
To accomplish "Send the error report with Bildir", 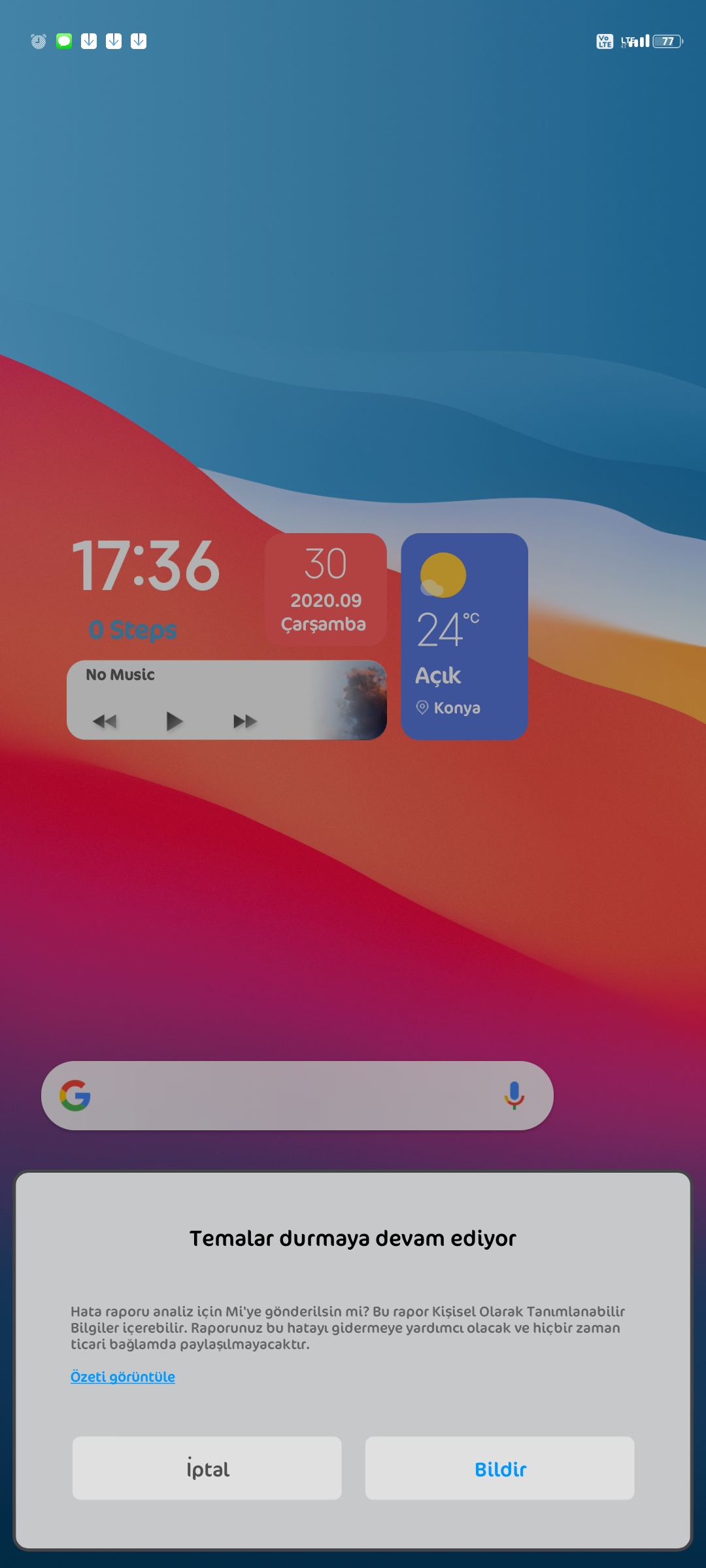I will point(499,1468).
